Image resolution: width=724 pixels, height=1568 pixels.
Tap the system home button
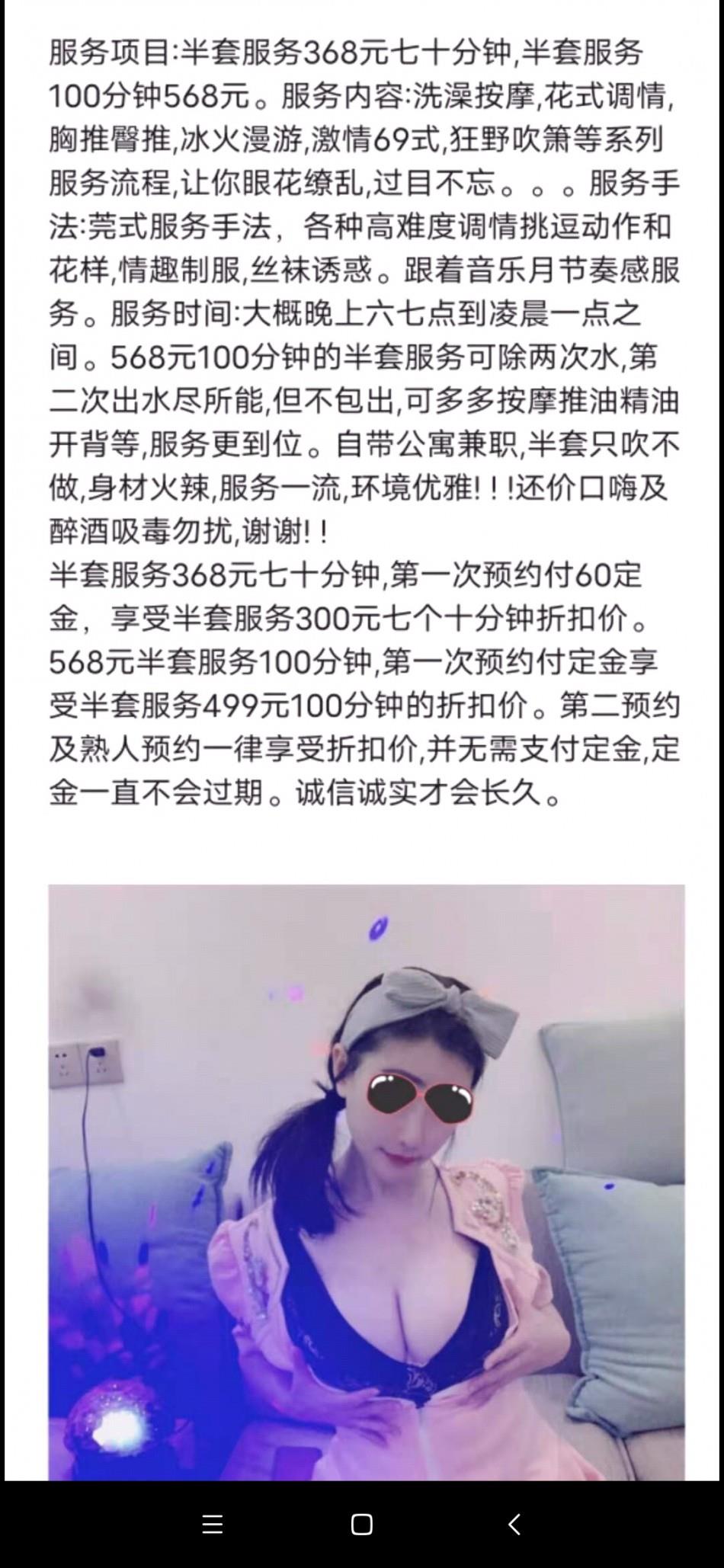[x=361, y=1524]
